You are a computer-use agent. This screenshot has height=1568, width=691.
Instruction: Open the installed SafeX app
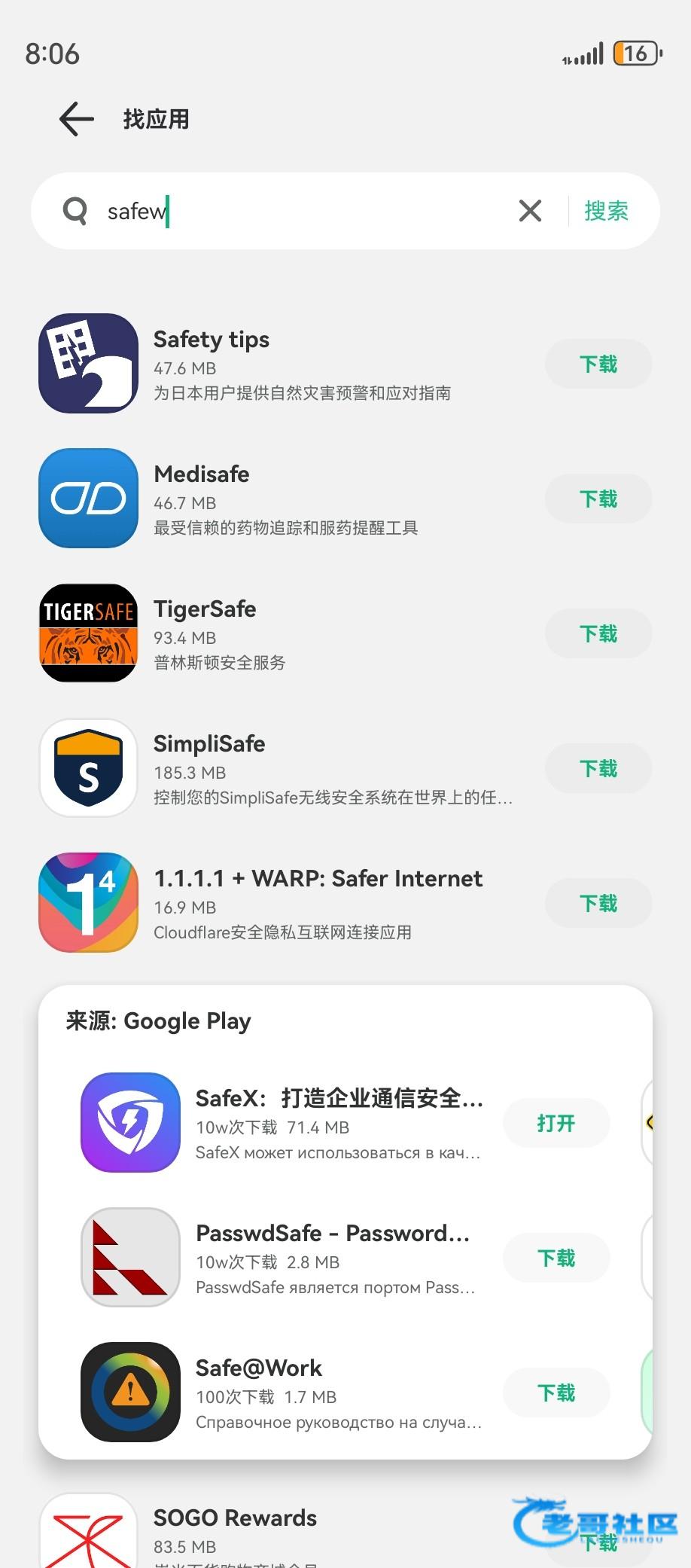(x=556, y=1123)
